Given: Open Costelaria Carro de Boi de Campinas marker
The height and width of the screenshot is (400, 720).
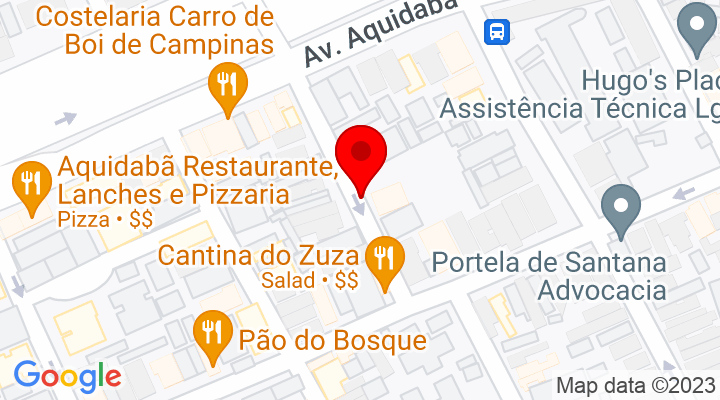Looking at the screenshot, I should point(229,86).
